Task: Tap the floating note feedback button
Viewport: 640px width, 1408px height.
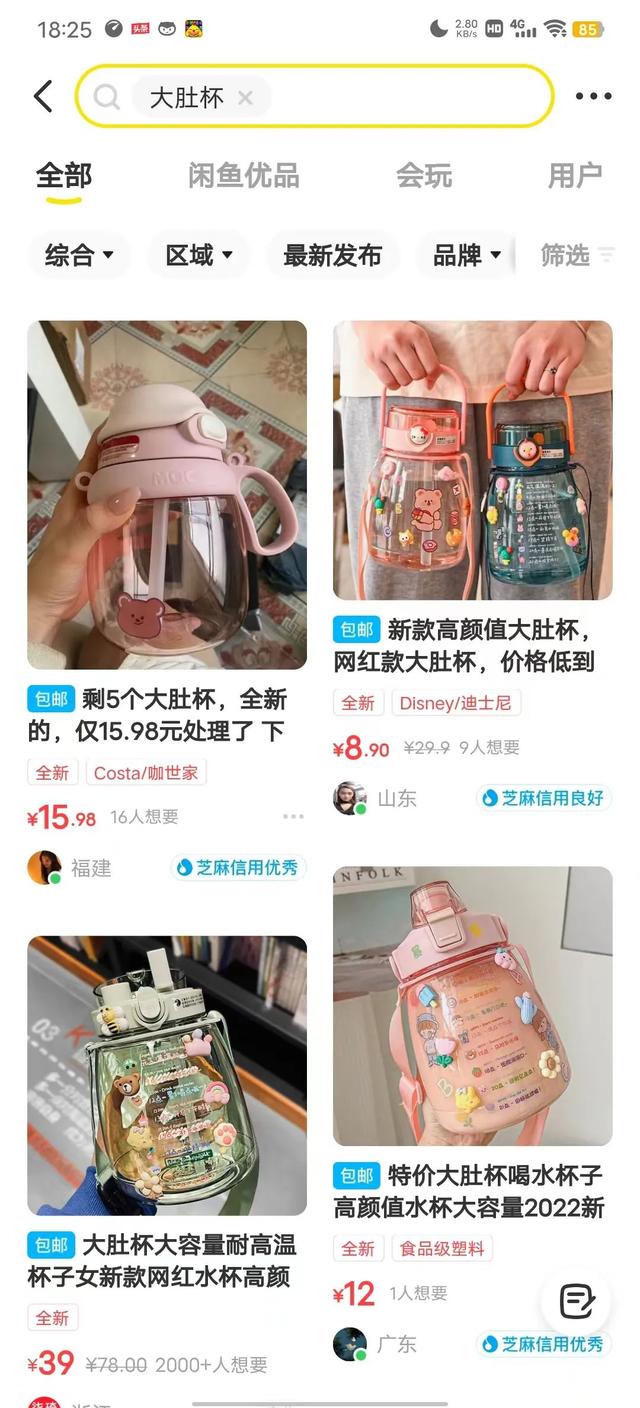Action: point(577,1302)
